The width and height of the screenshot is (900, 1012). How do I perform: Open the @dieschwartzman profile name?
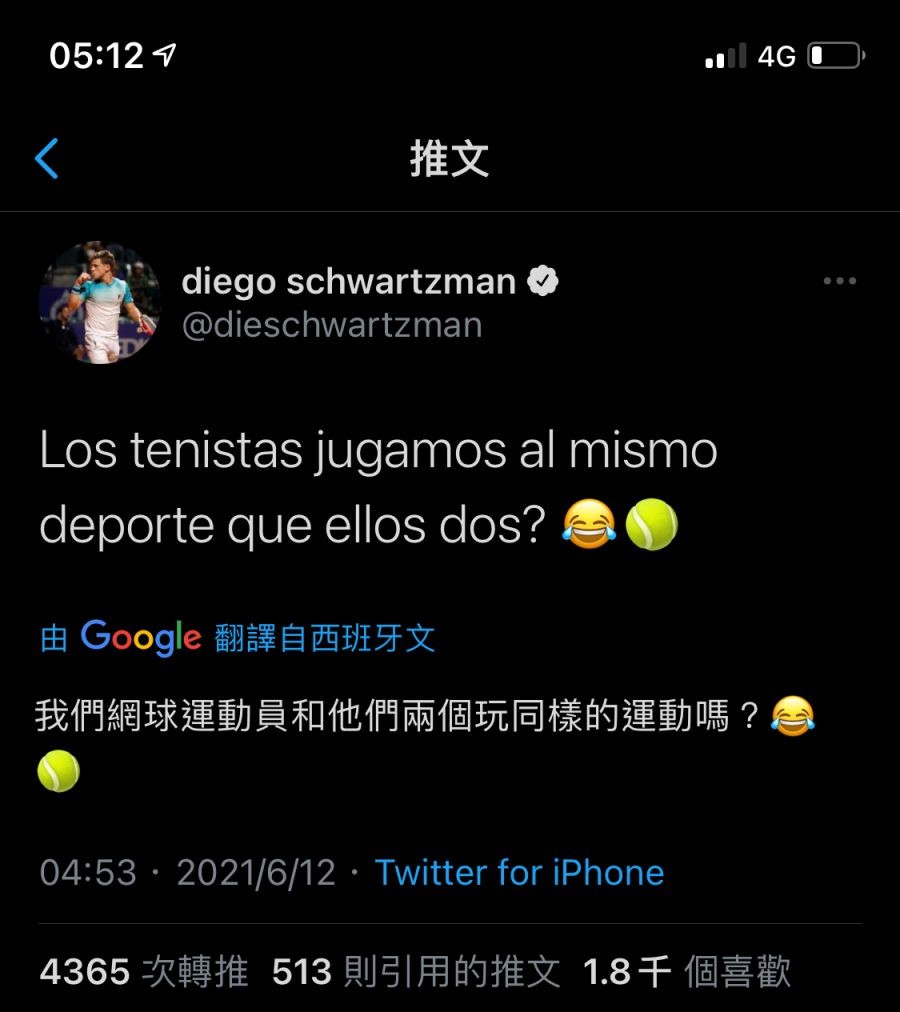(x=332, y=325)
